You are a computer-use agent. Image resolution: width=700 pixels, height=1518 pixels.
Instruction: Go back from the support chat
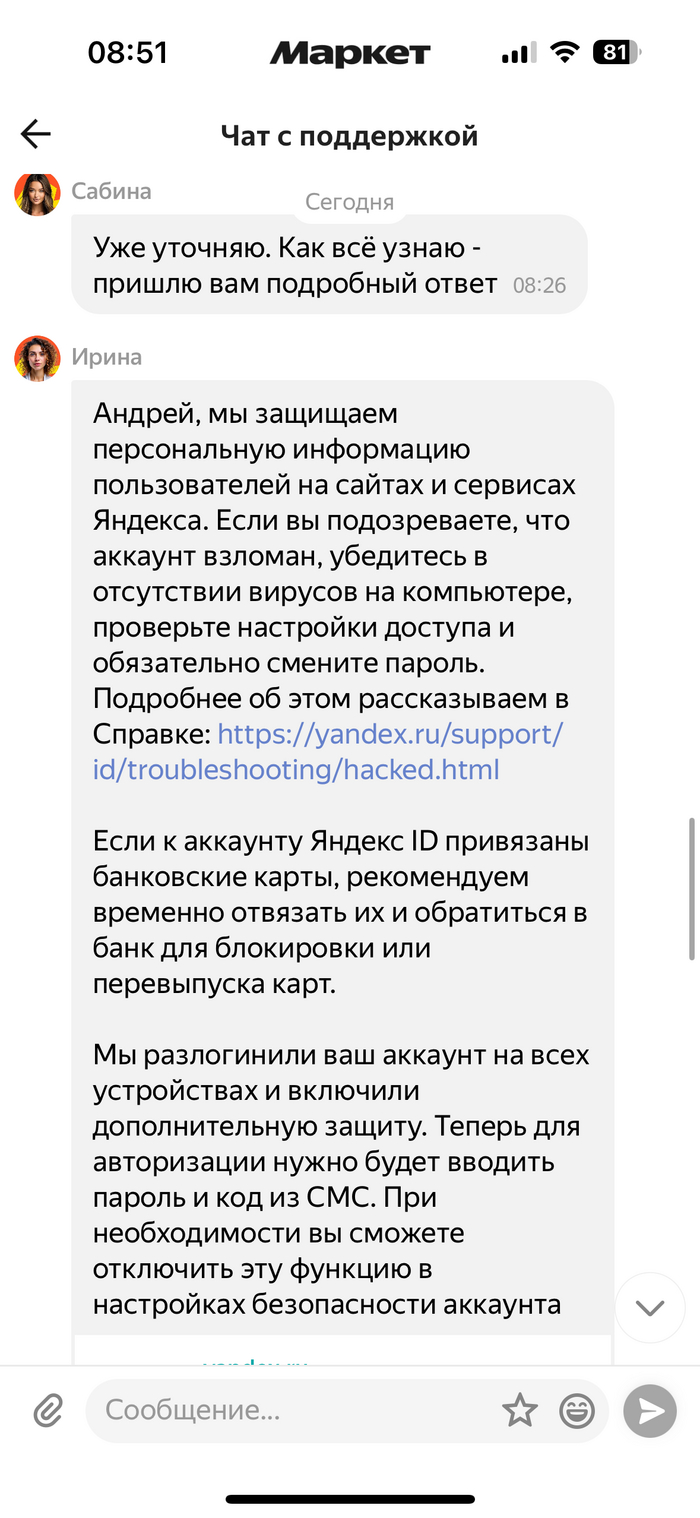click(x=36, y=134)
